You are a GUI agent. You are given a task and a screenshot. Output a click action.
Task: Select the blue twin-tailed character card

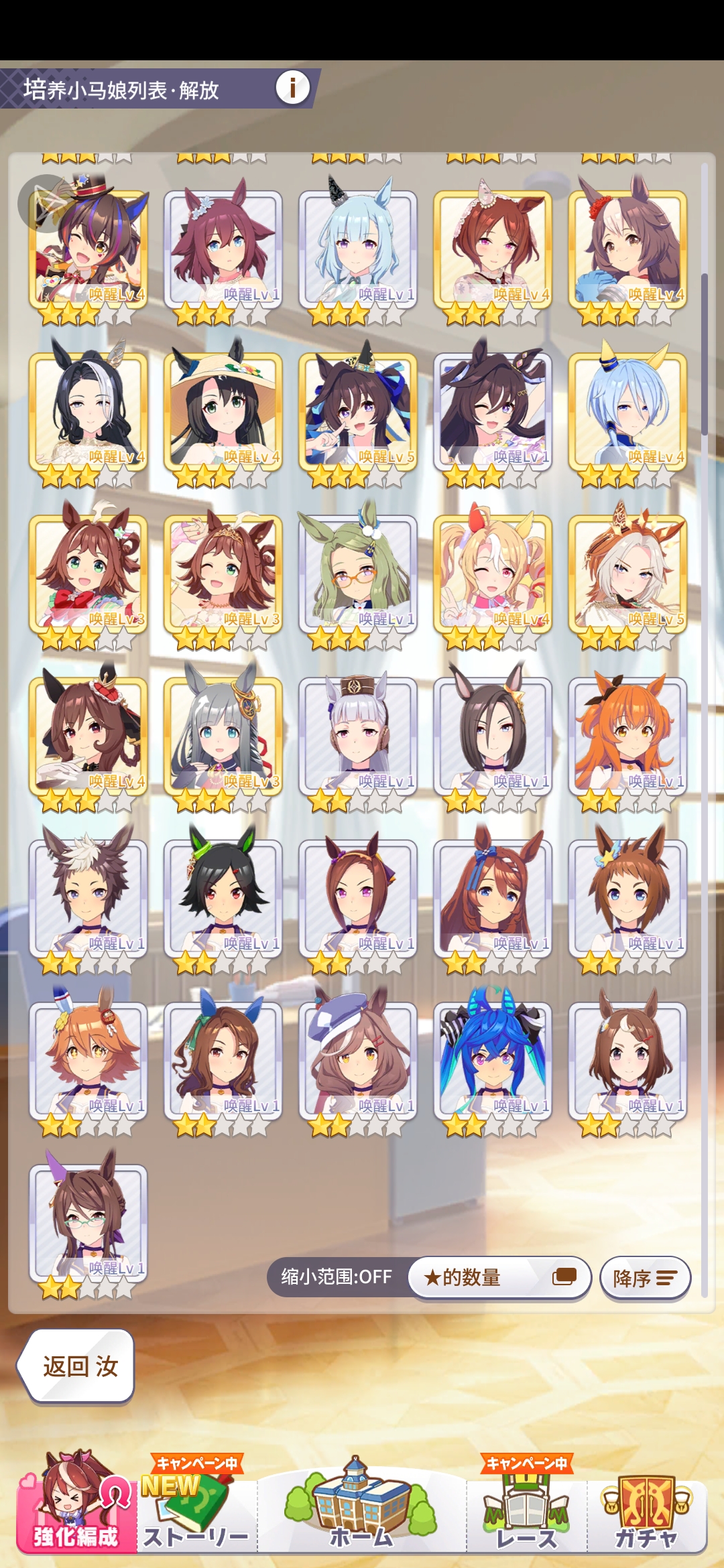[493, 1060]
